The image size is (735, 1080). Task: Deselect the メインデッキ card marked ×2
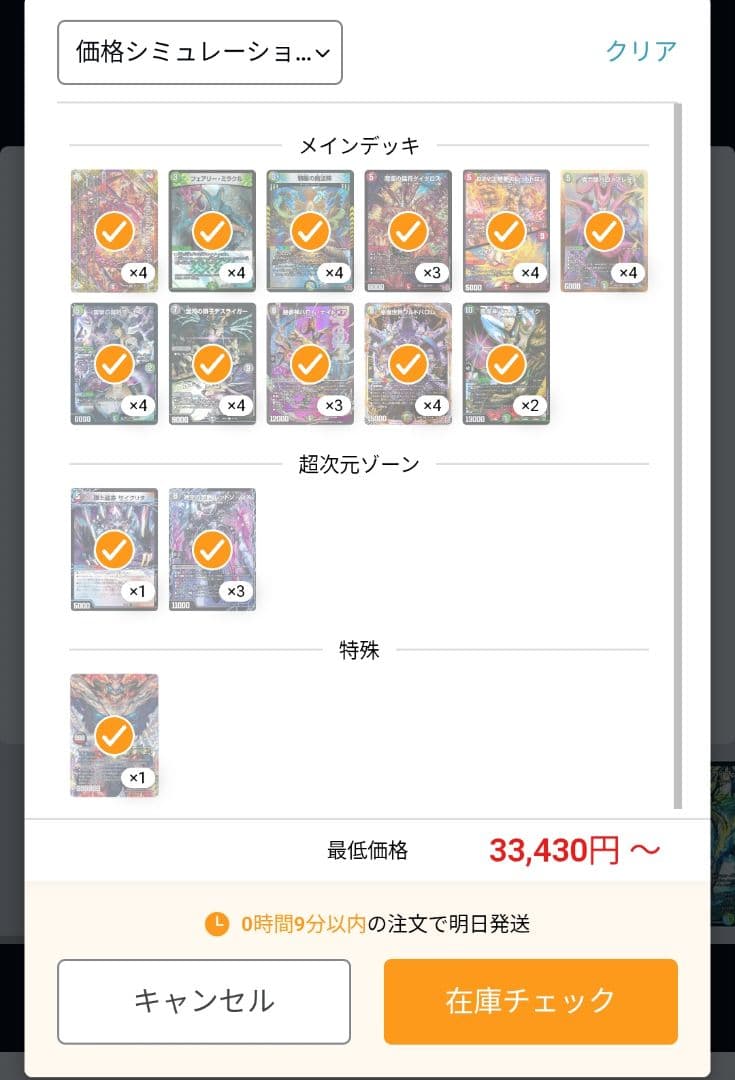coord(506,364)
